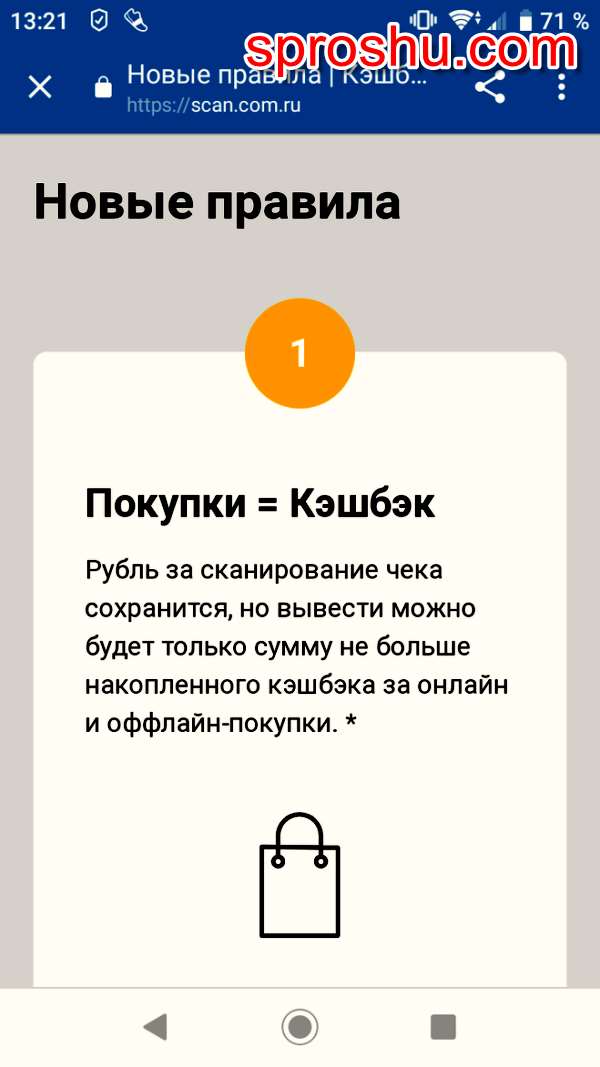Go to the home screen
The image size is (600, 1067).
coord(299,1026)
